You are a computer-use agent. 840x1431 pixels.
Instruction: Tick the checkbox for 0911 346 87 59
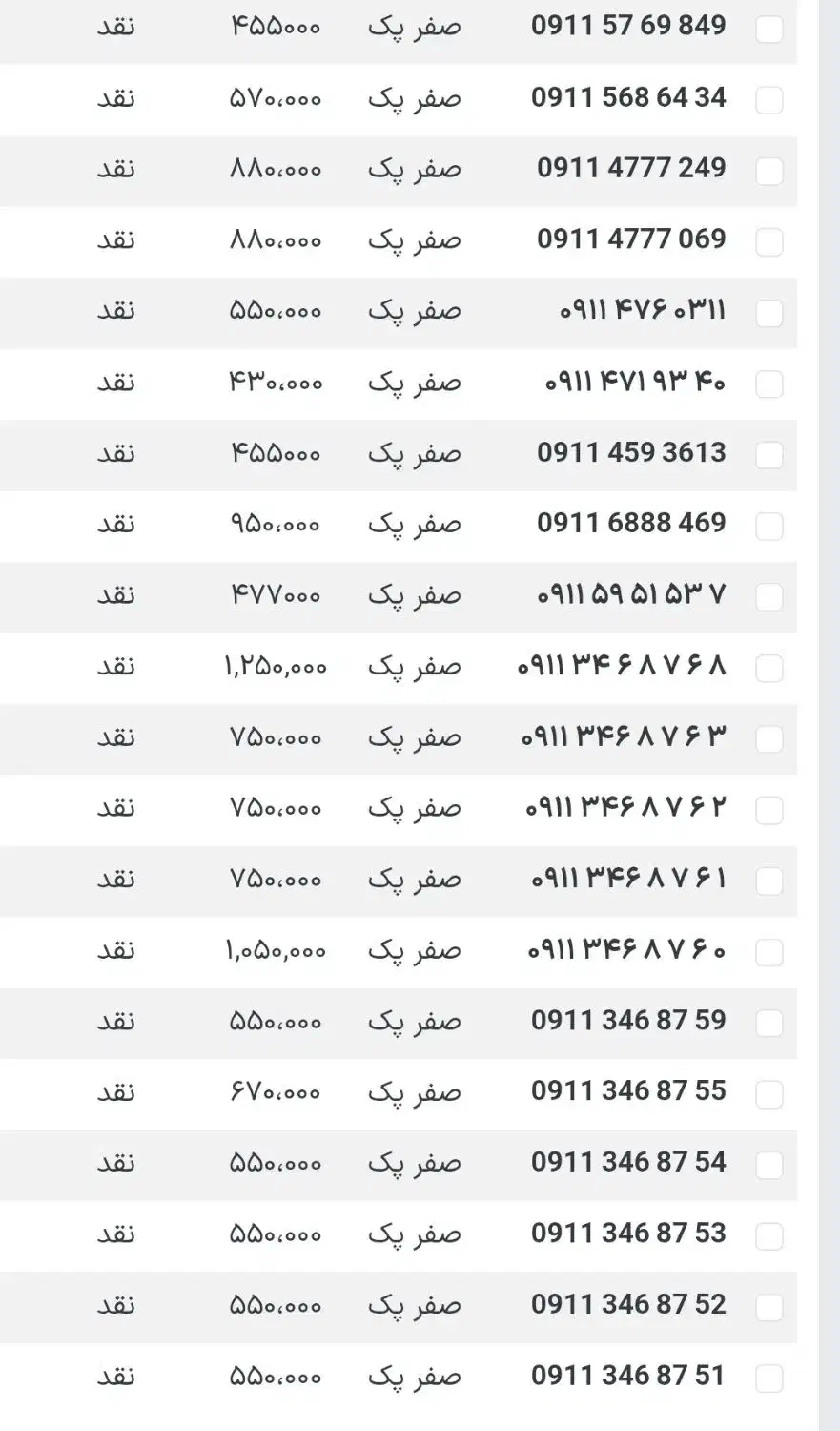(768, 1023)
